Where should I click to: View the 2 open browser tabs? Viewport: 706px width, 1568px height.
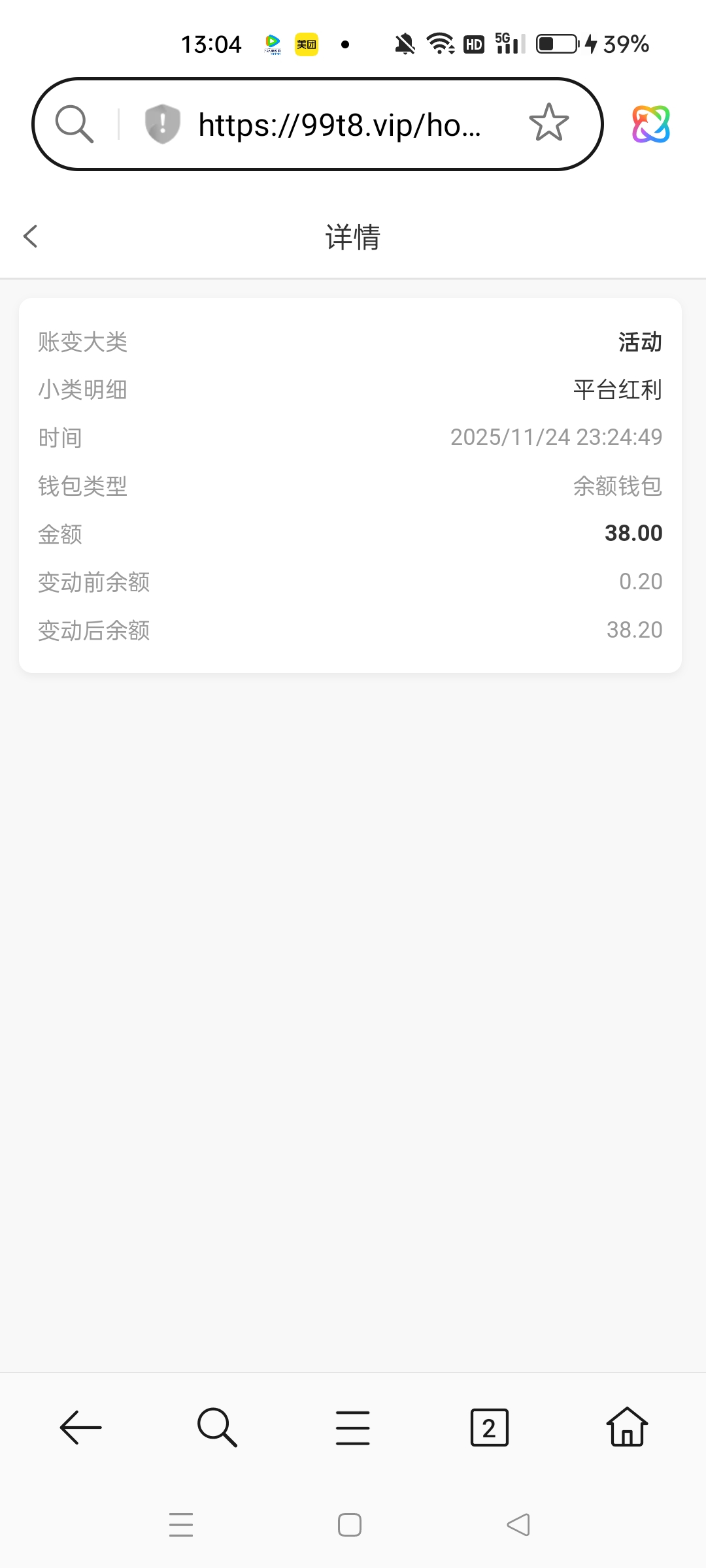tap(489, 1428)
